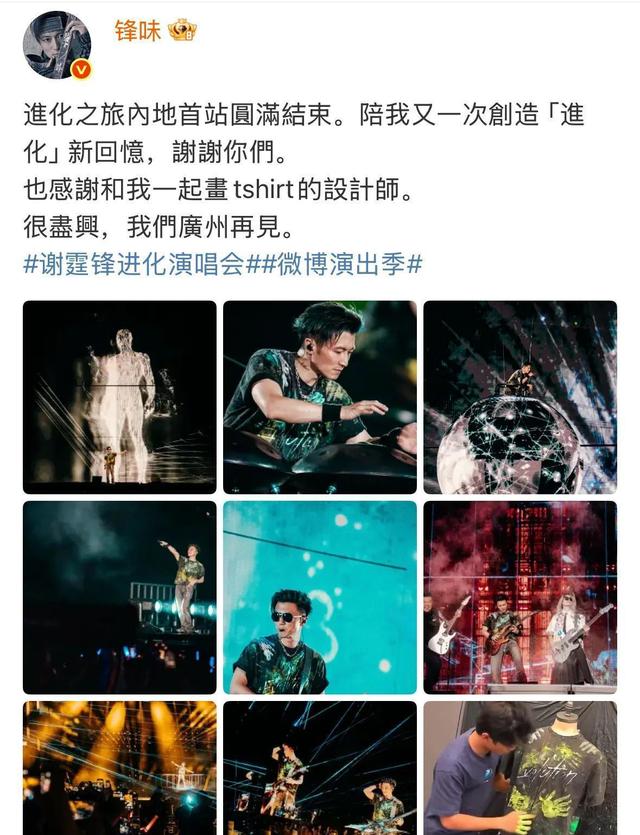Screen dimensions: 640x835
Task: View the photo of the giant glowing figure
Action: point(119,396)
